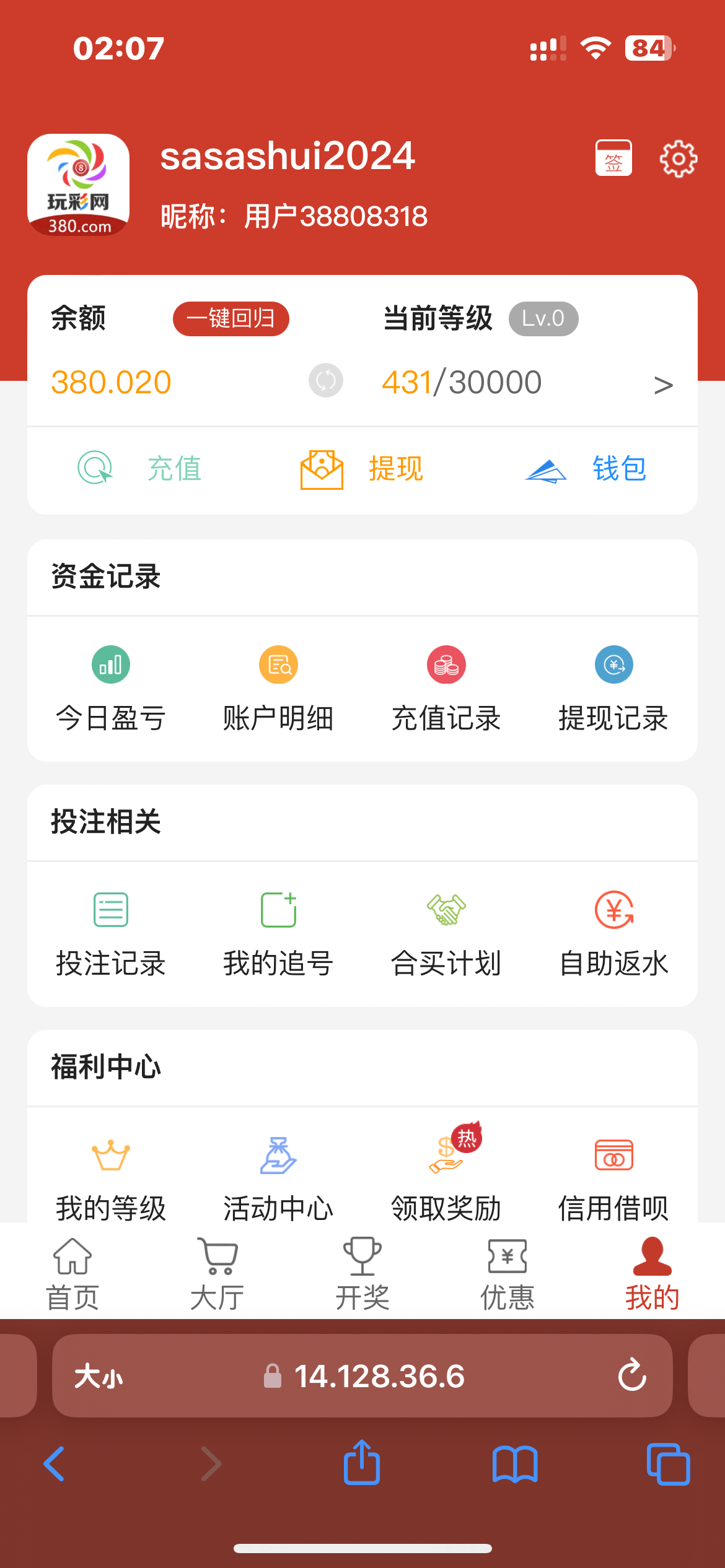View 今日盈亏 report
This screenshot has height=1568, width=725.
111,689
